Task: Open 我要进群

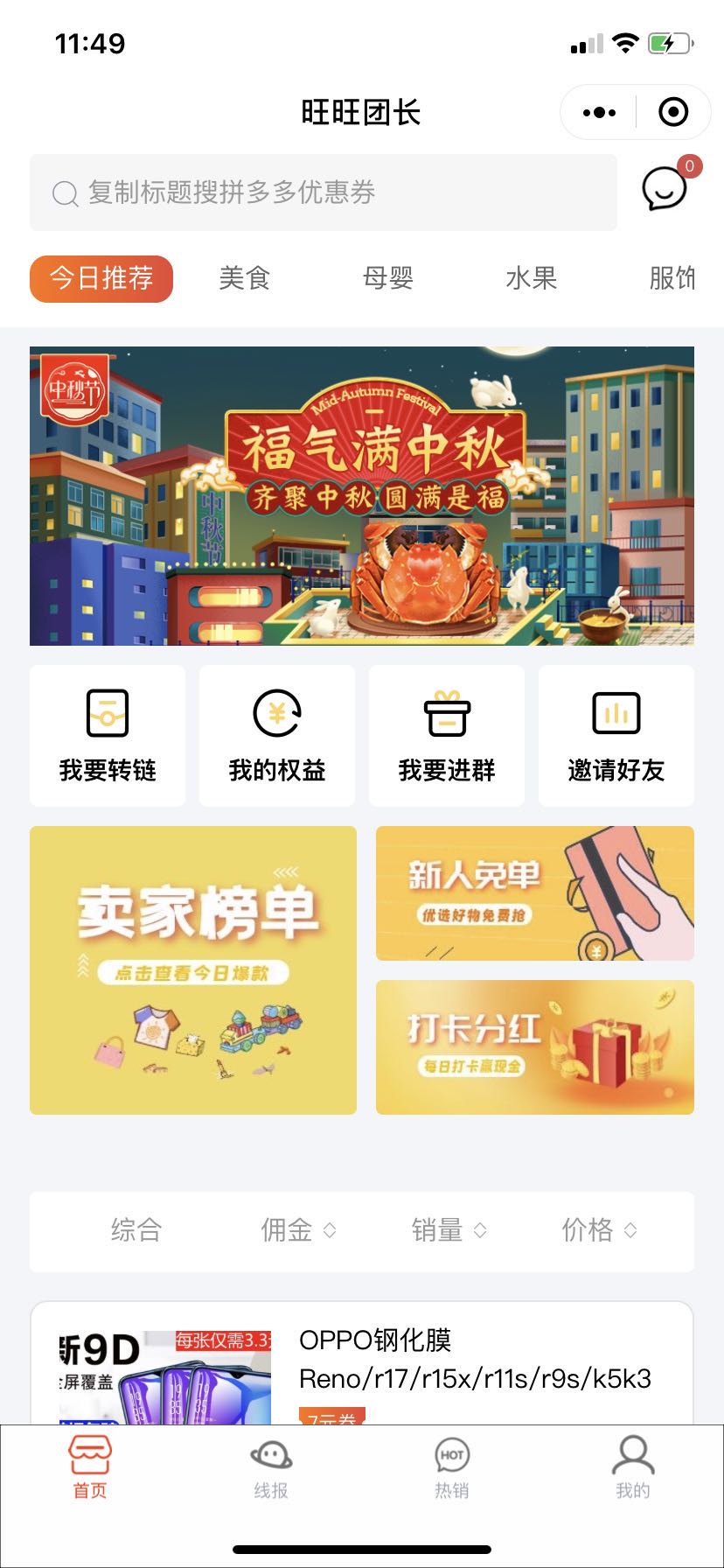Action: (447, 736)
